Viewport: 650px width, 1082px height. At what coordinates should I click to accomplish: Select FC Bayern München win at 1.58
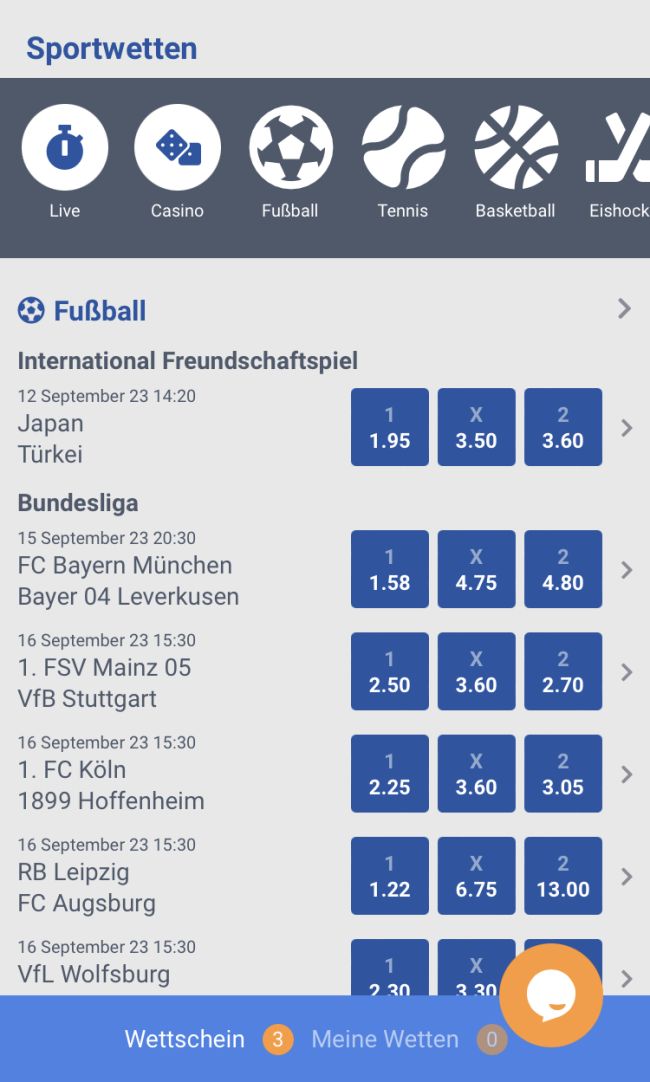tap(389, 569)
